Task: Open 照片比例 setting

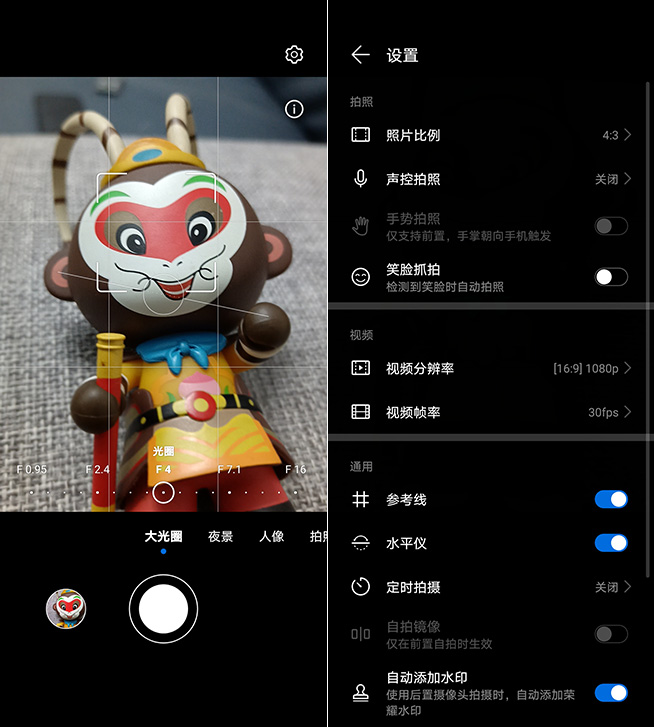Action: (490, 135)
